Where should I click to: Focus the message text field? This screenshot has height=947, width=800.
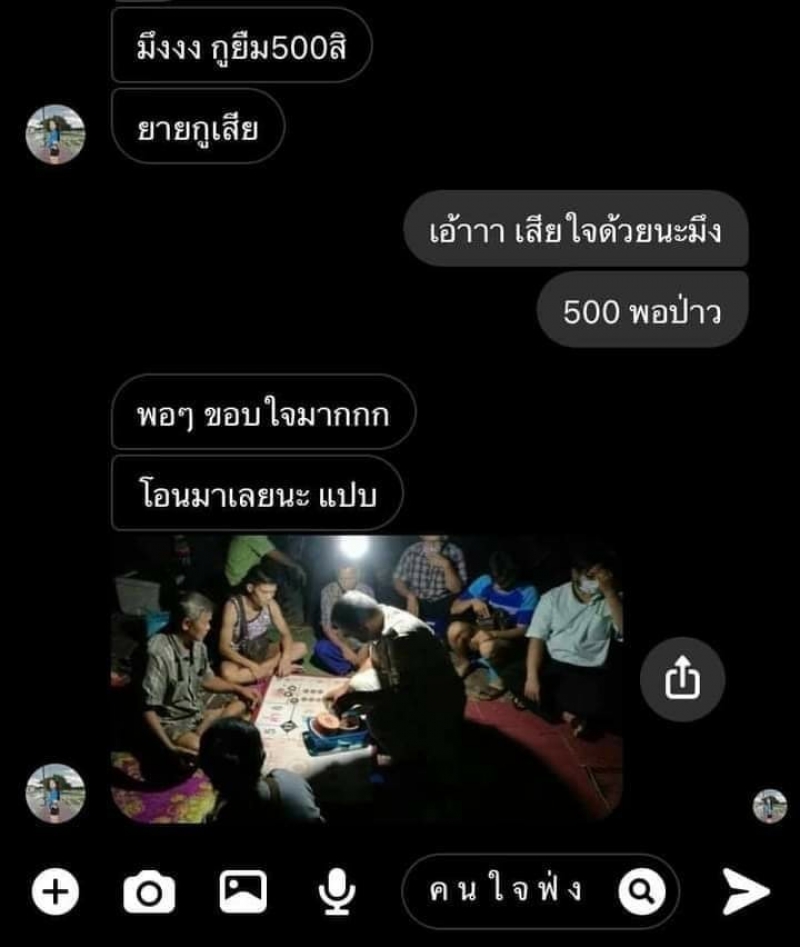505,890
